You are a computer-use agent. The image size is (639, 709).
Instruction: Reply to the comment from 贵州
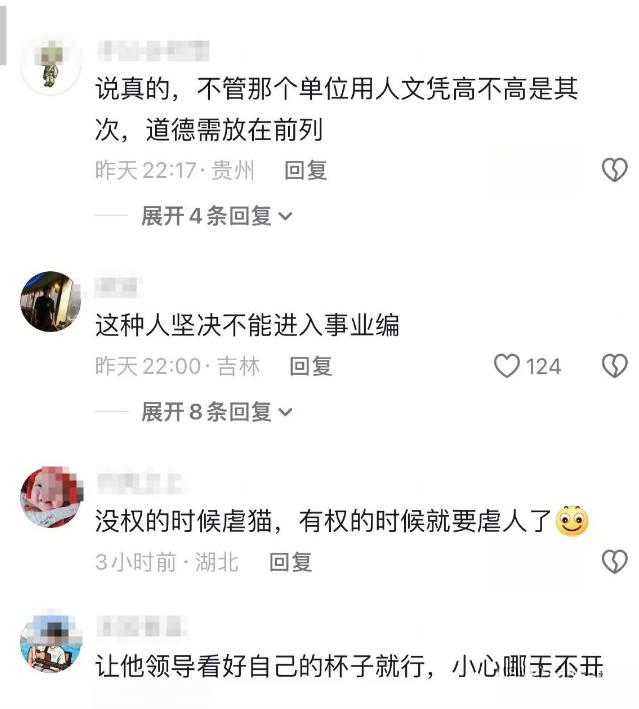point(306,170)
